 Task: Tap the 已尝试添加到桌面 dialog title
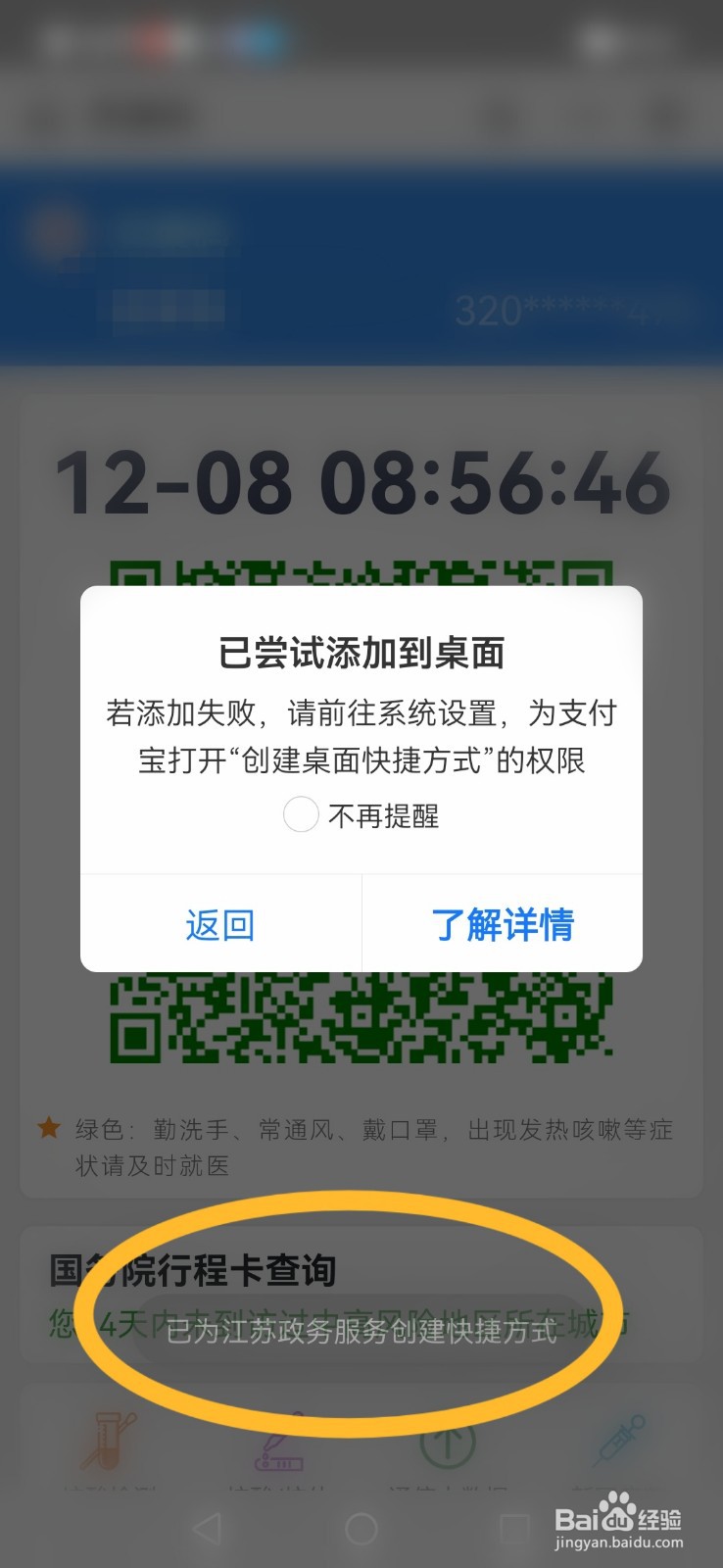pos(361,652)
